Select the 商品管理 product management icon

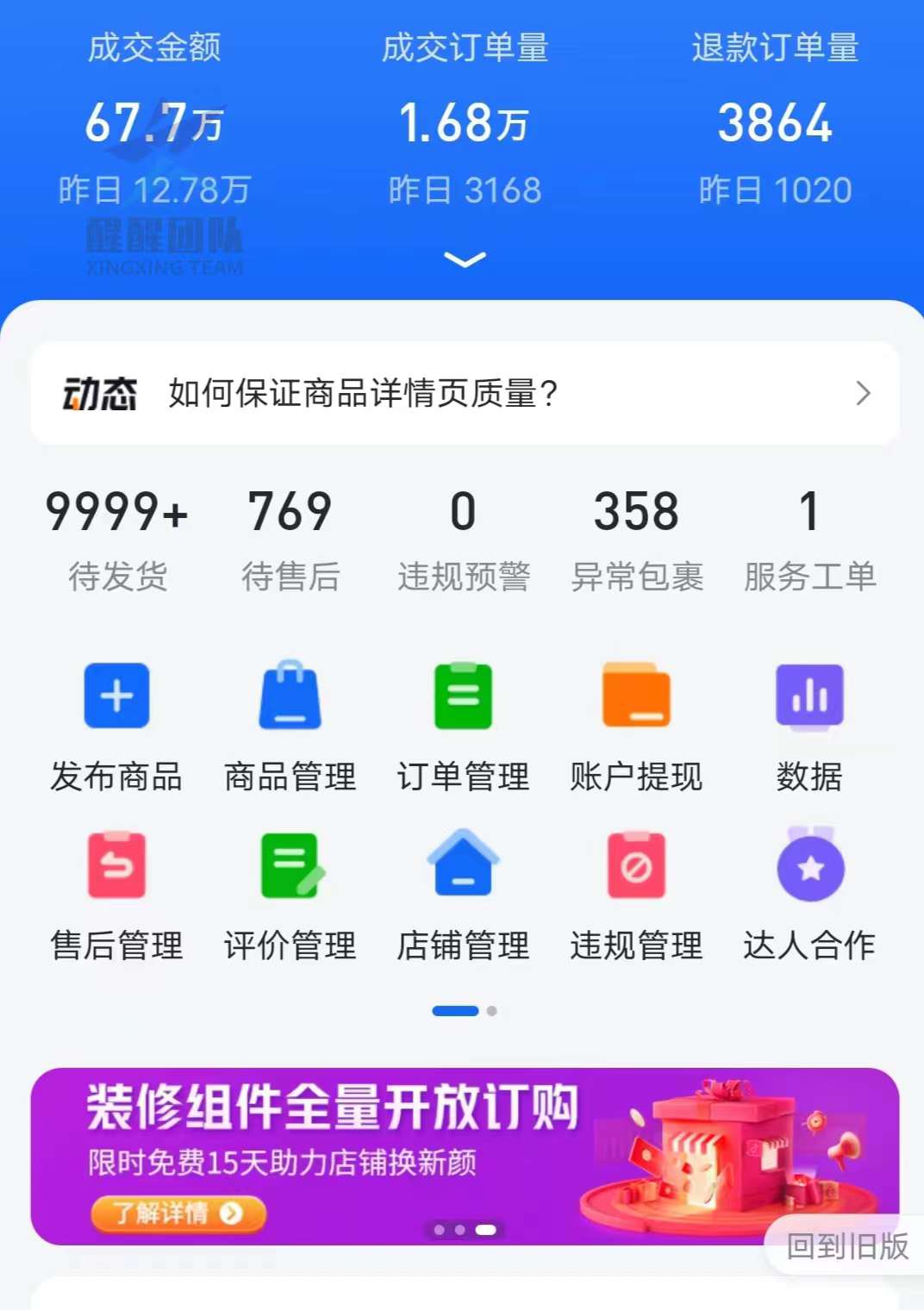coord(290,696)
